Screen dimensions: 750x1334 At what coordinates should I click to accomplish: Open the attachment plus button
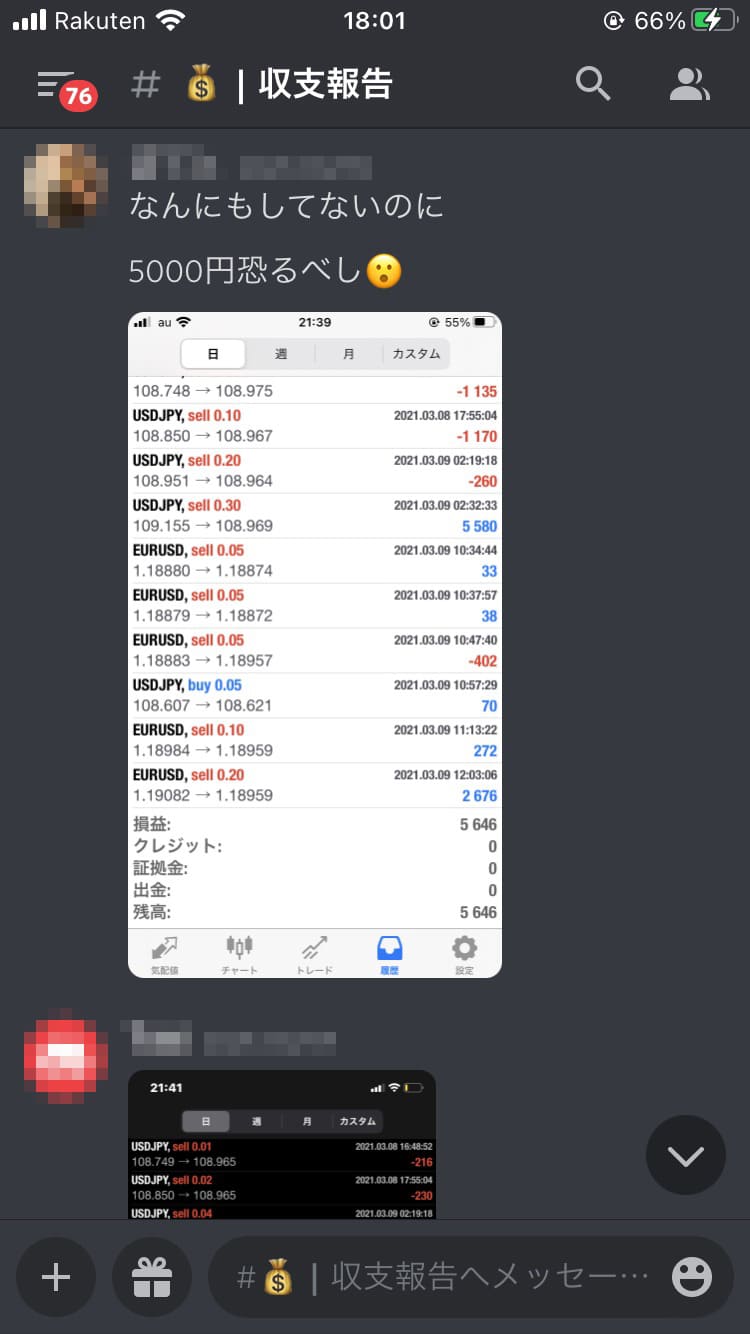click(56, 1277)
